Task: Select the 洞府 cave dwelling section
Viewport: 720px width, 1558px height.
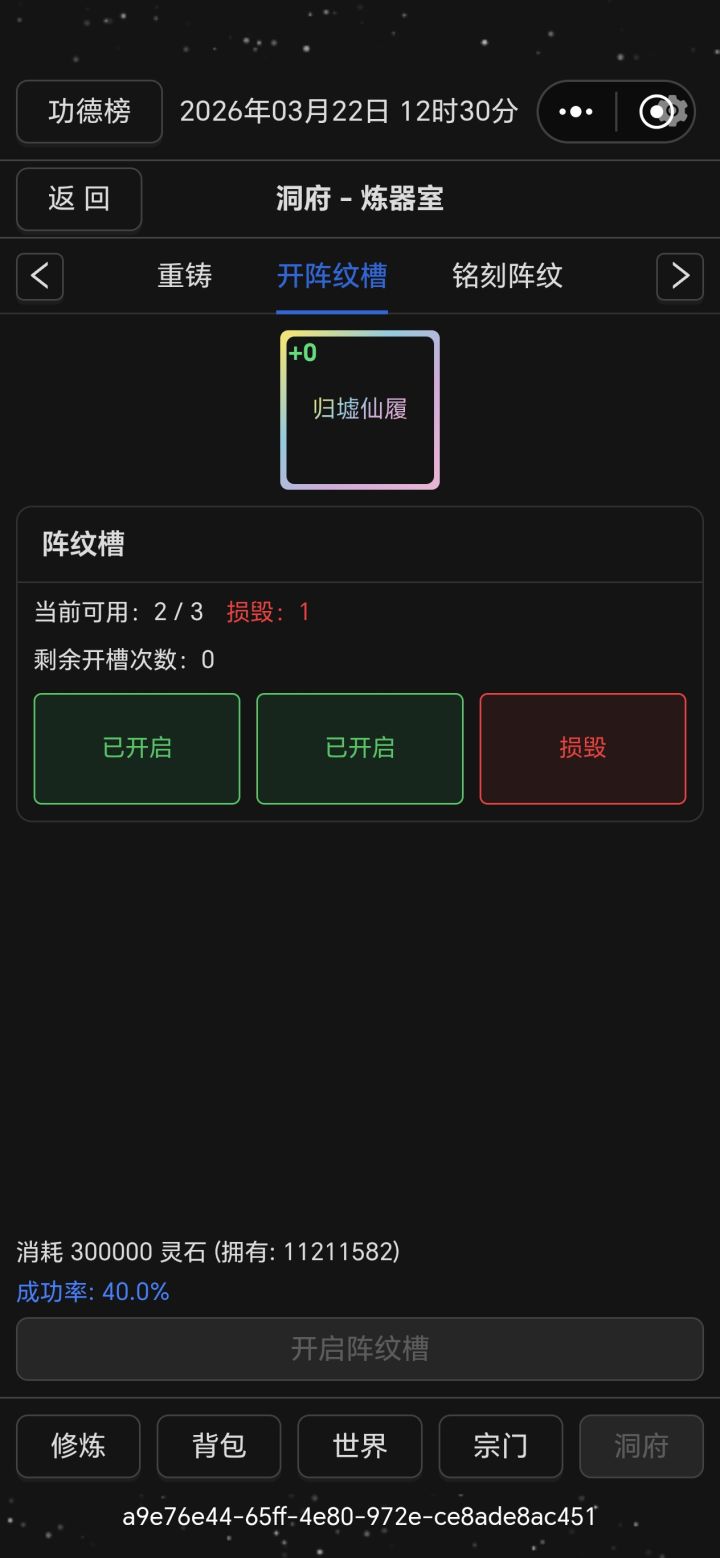Action: tap(640, 1446)
